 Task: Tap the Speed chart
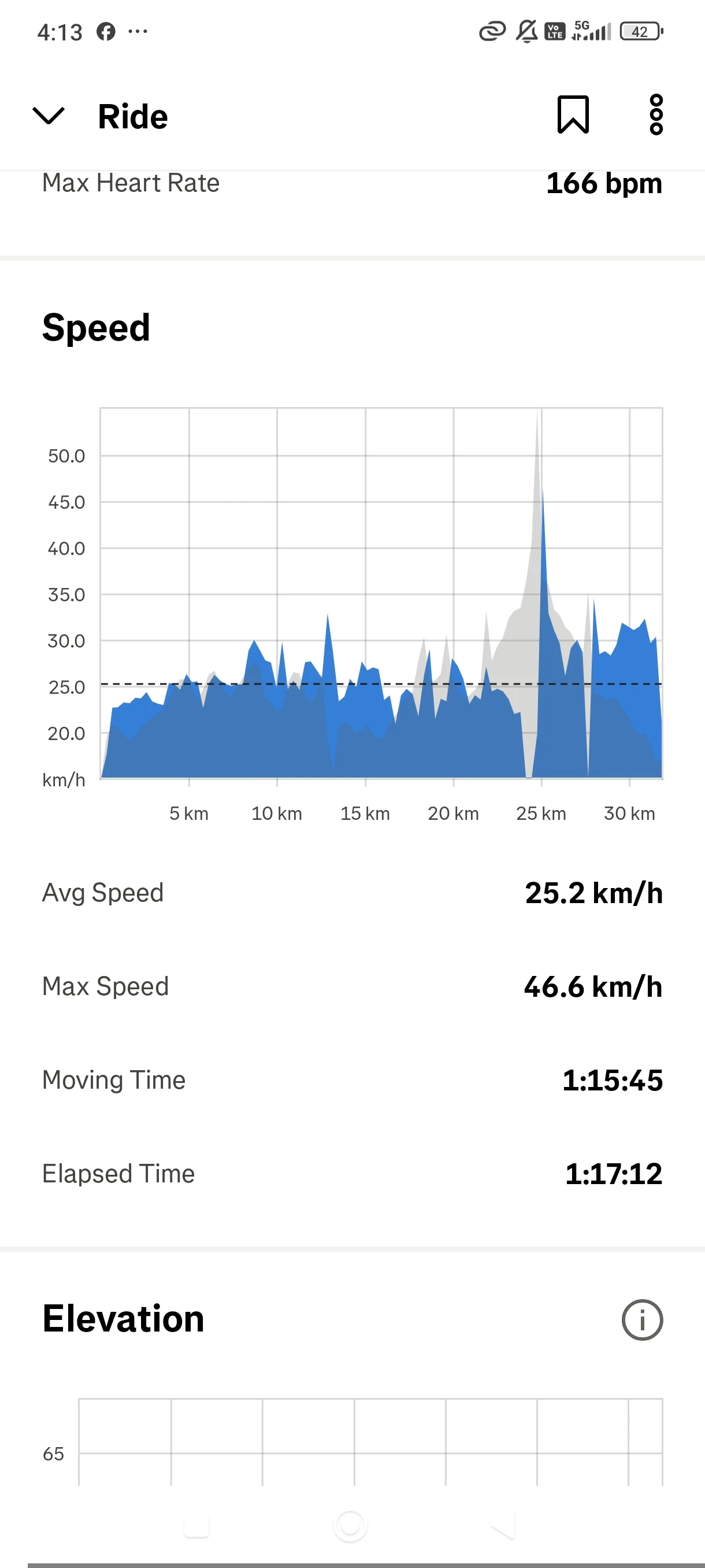(x=381, y=593)
